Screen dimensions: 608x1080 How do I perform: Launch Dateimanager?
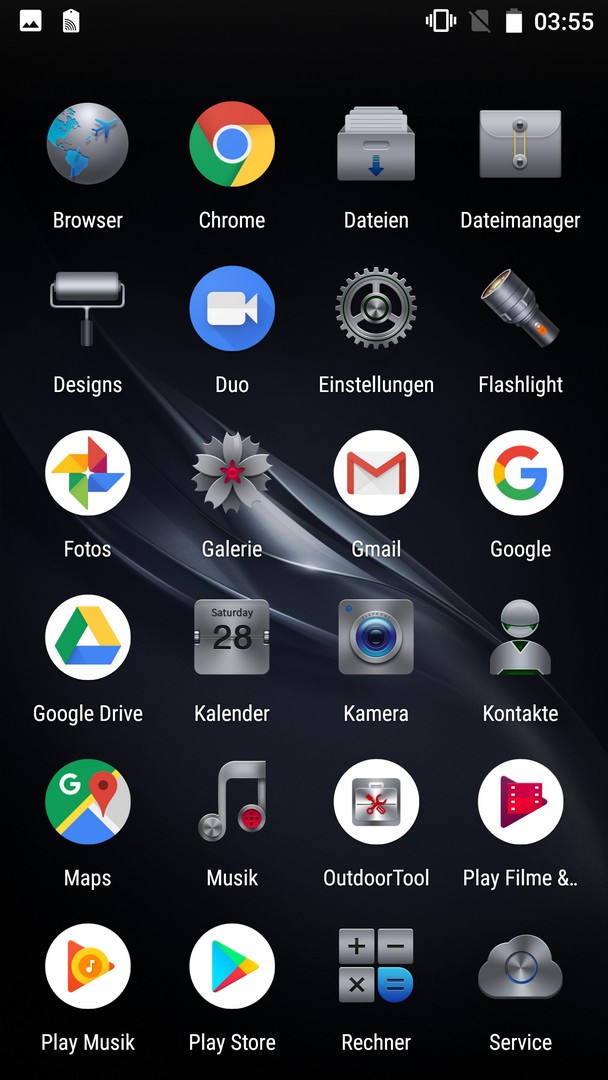point(520,145)
